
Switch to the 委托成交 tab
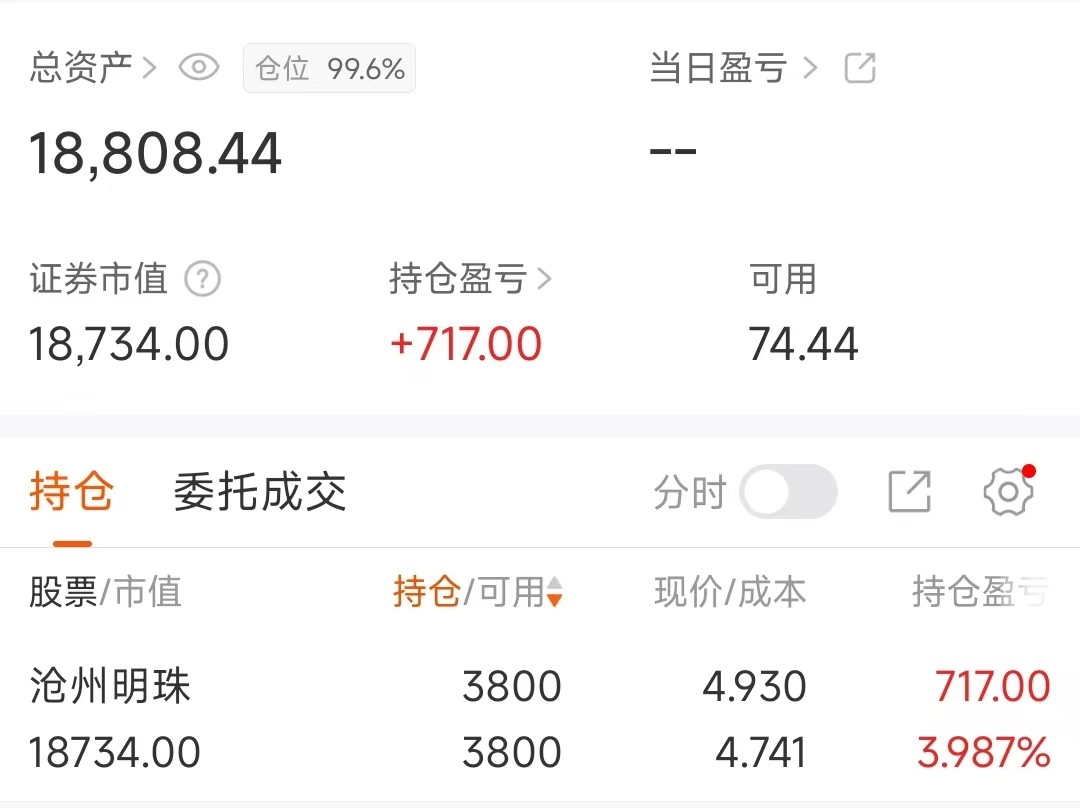pos(260,492)
